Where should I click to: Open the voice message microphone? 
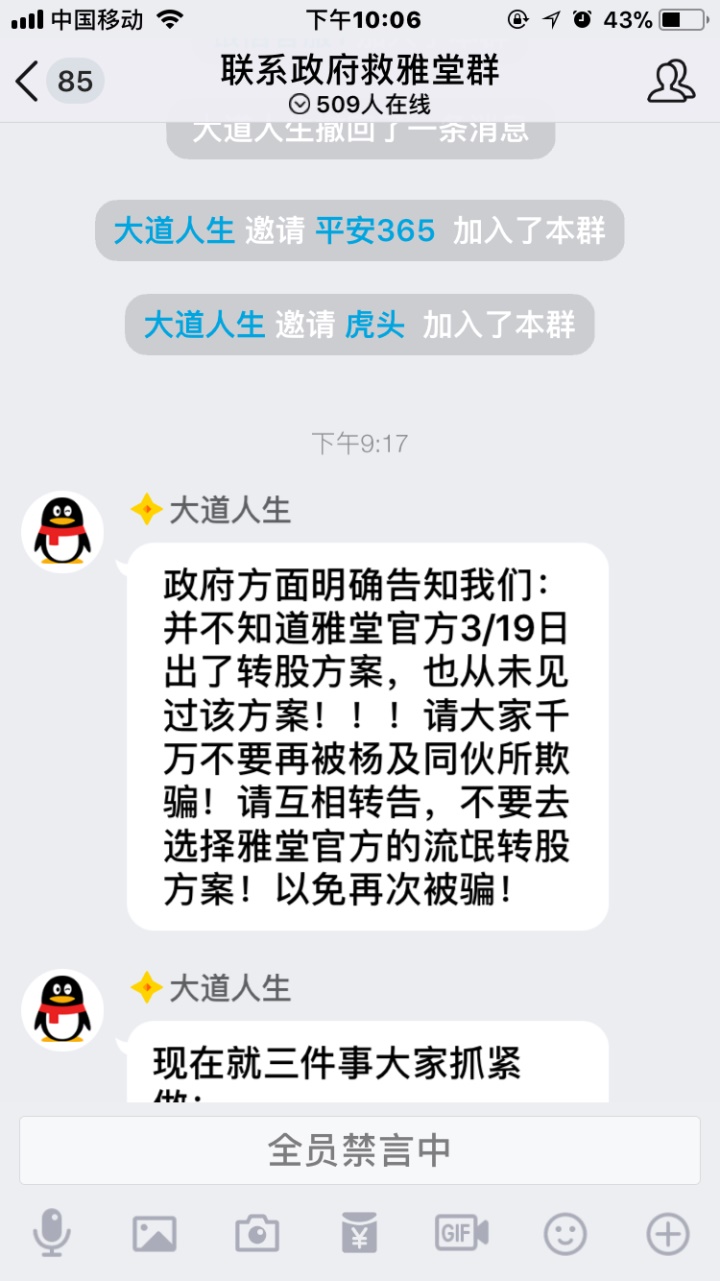coord(52,1233)
